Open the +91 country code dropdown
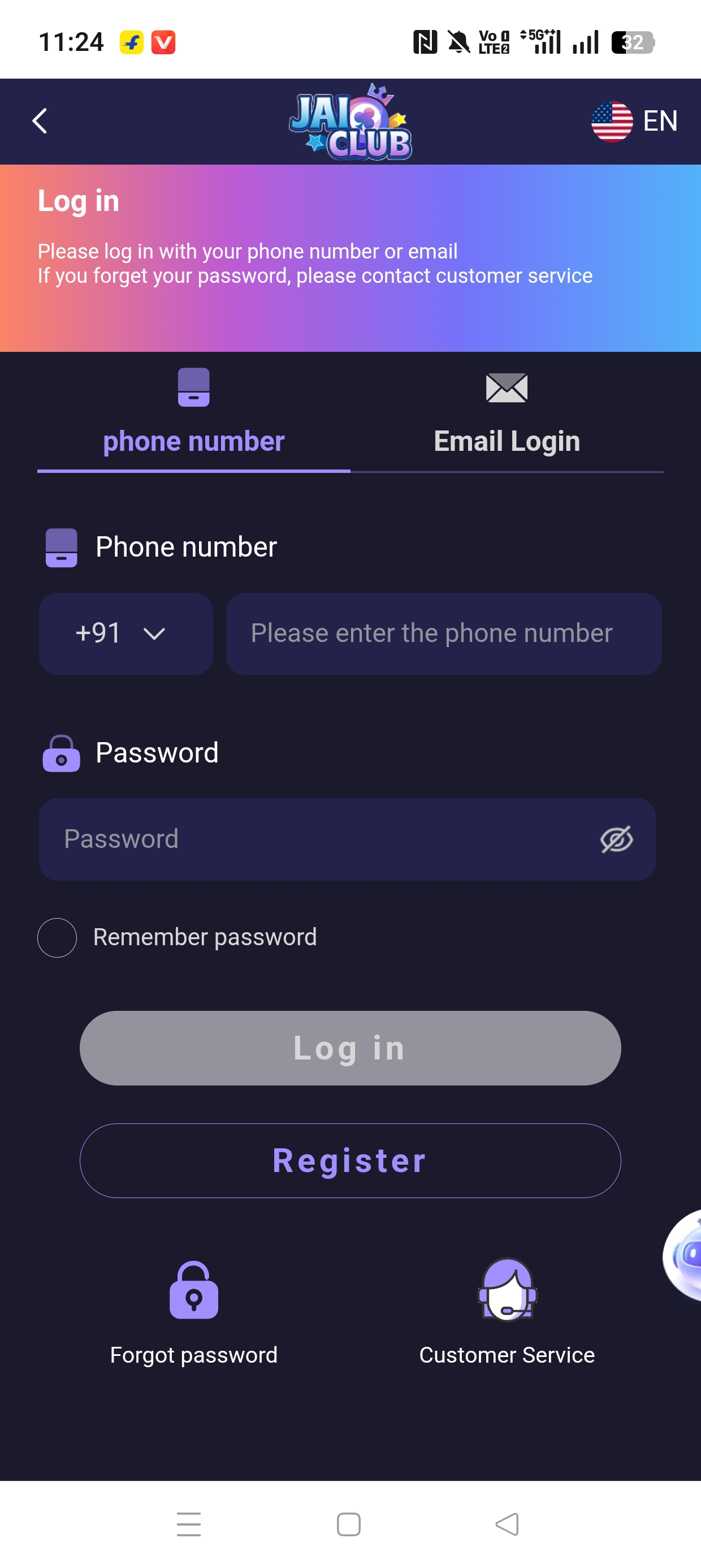701x1568 pixels. click(x=126, y=634)
